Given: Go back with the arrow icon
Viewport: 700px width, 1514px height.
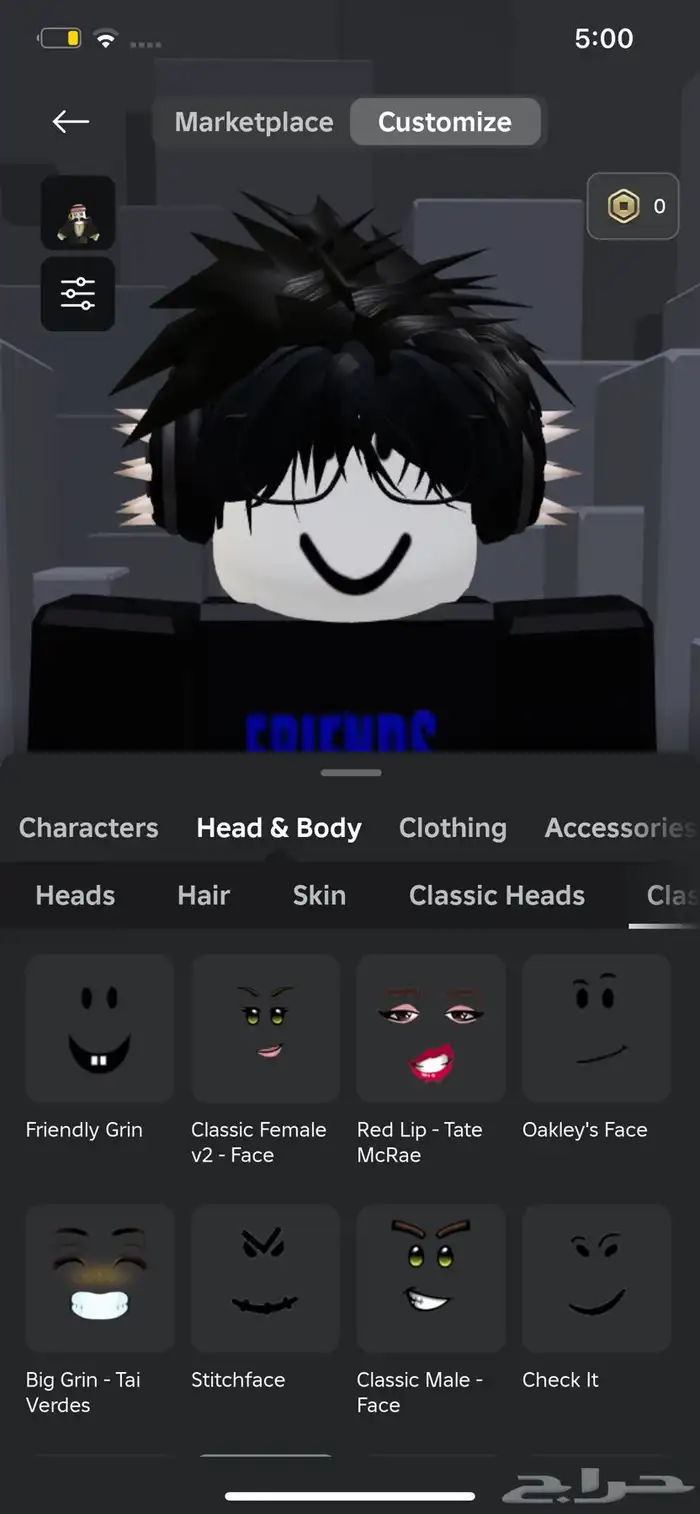Looking at the screenshot, I should pyautogui.click(x=71, y=122).
